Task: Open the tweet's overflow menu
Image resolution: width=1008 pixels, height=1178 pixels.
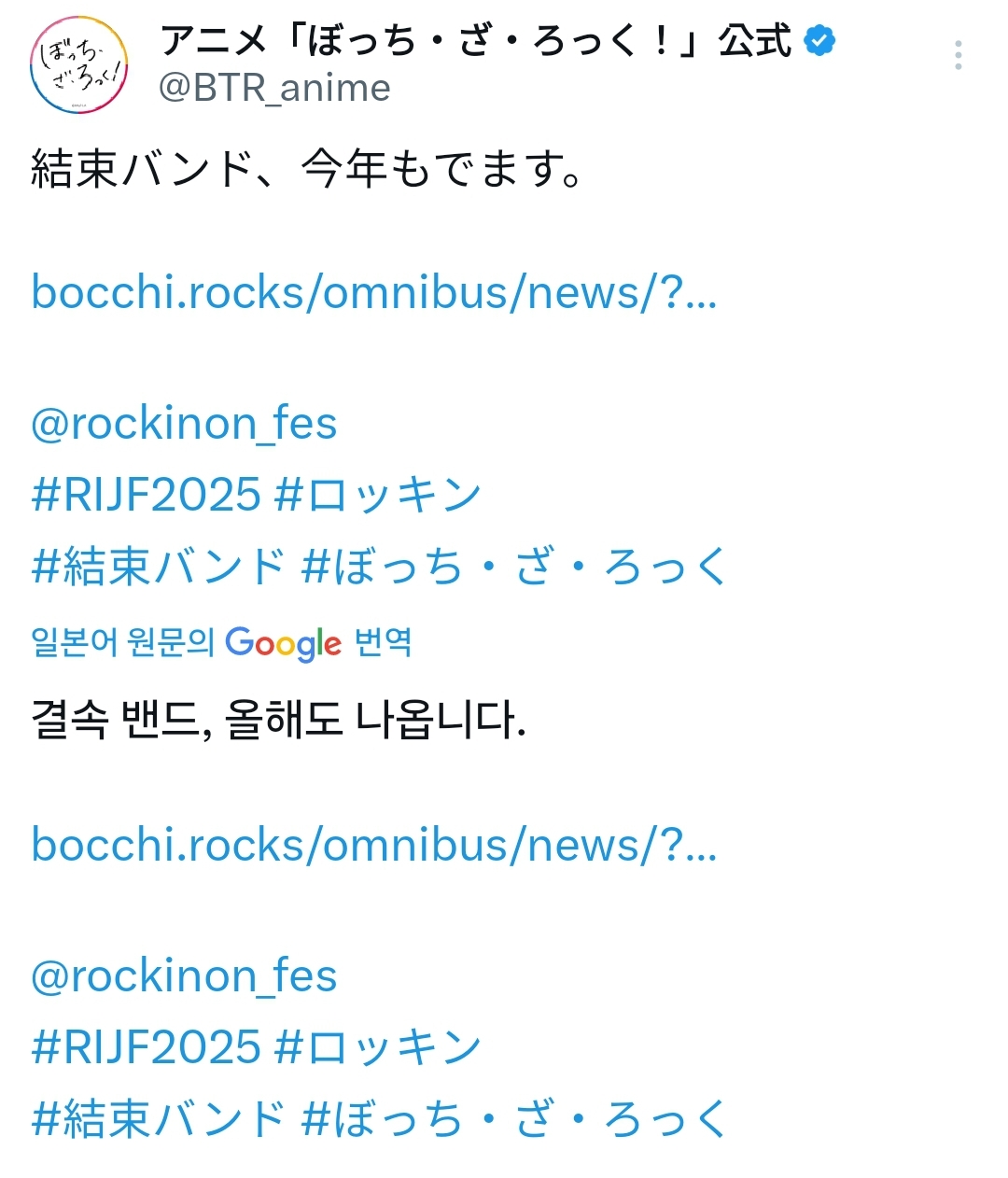Action: [958, 56]
